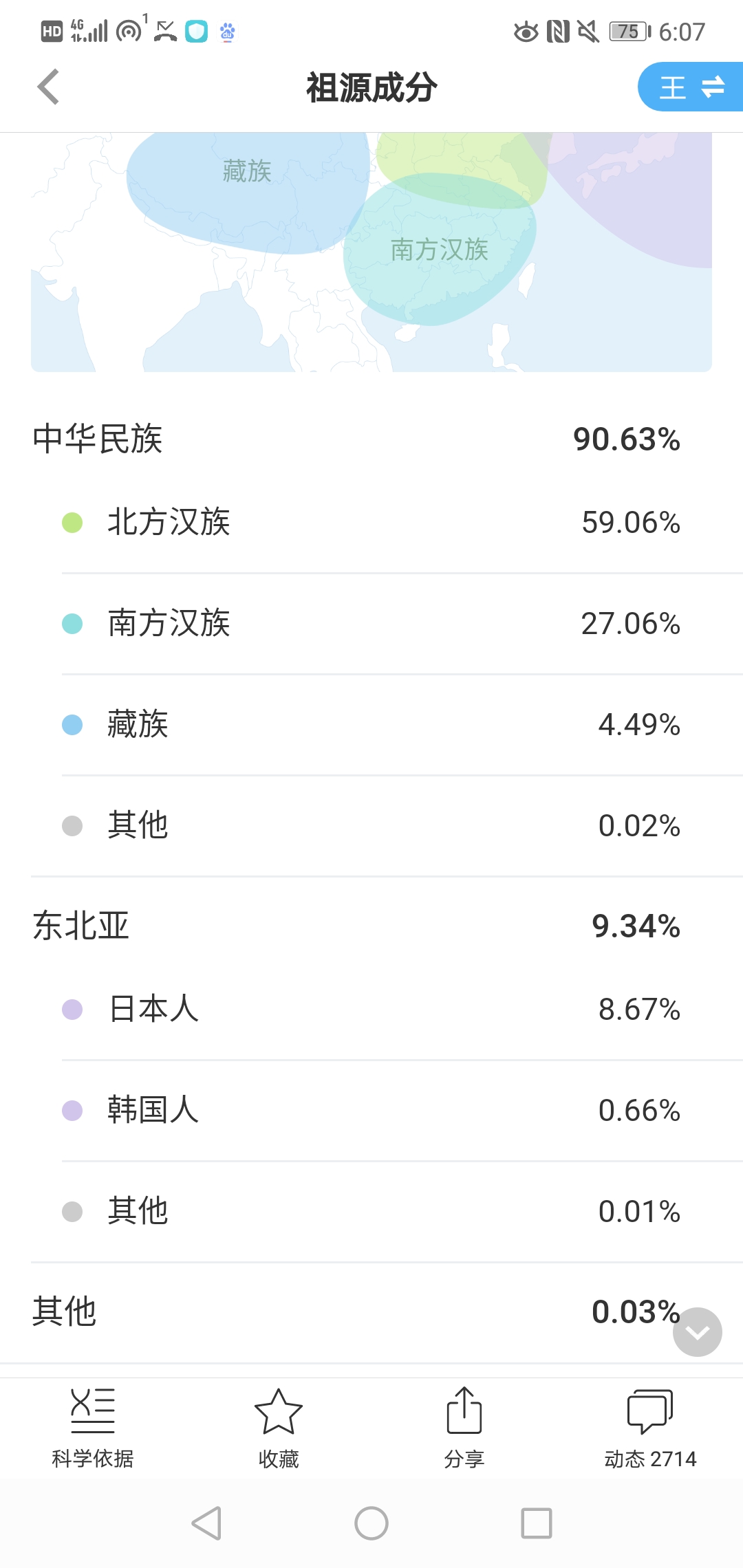Go back using the top-left arrow
Screen dimensions: 743x1568
(x=48, y=87)
